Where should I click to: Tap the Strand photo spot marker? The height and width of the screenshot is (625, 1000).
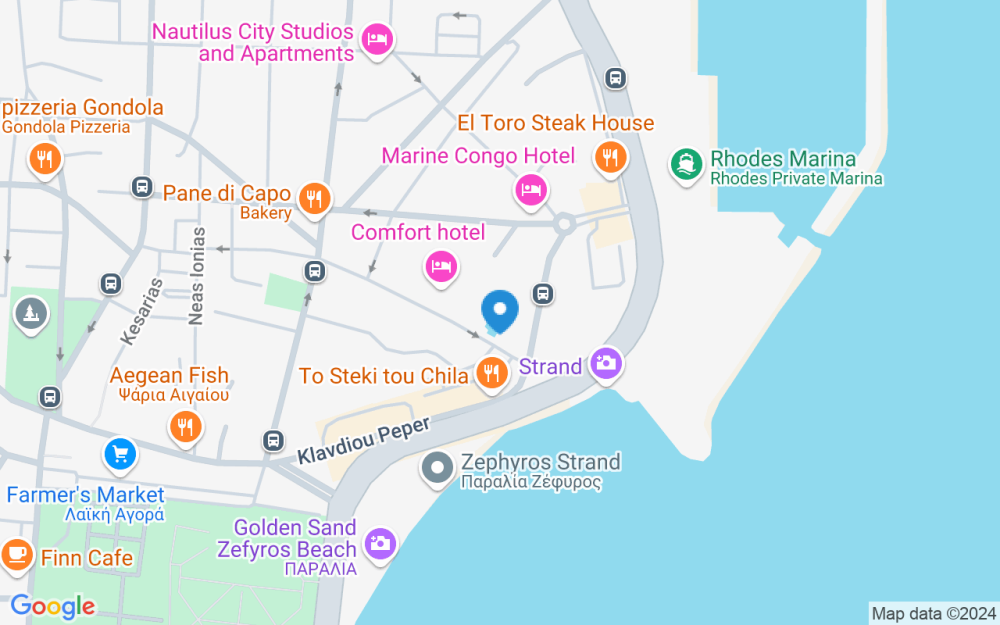tap(605, 364)
